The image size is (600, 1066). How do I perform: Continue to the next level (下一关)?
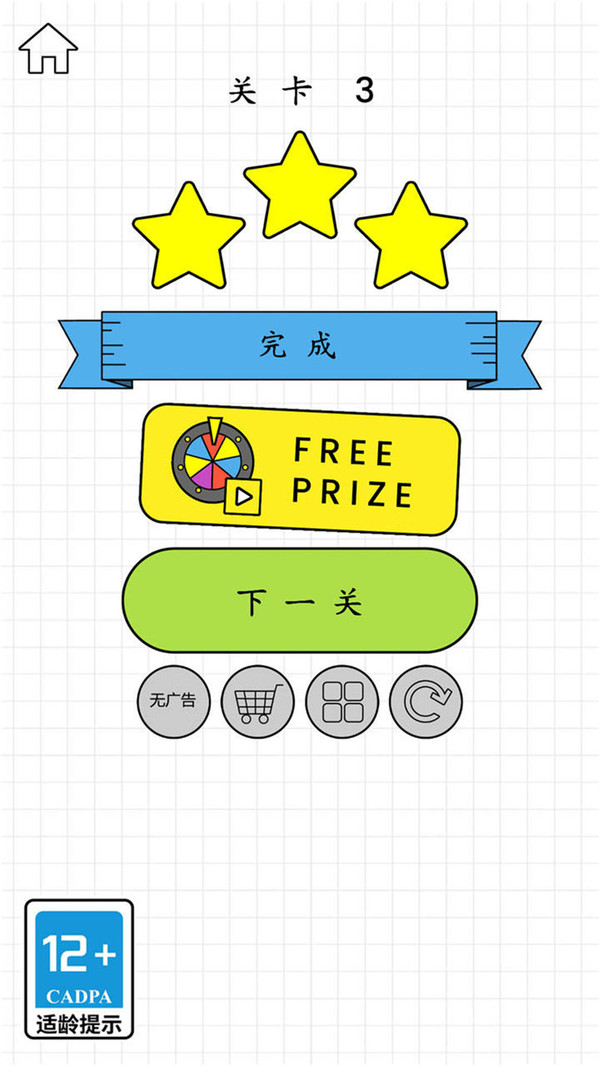[x=300, y=601]
